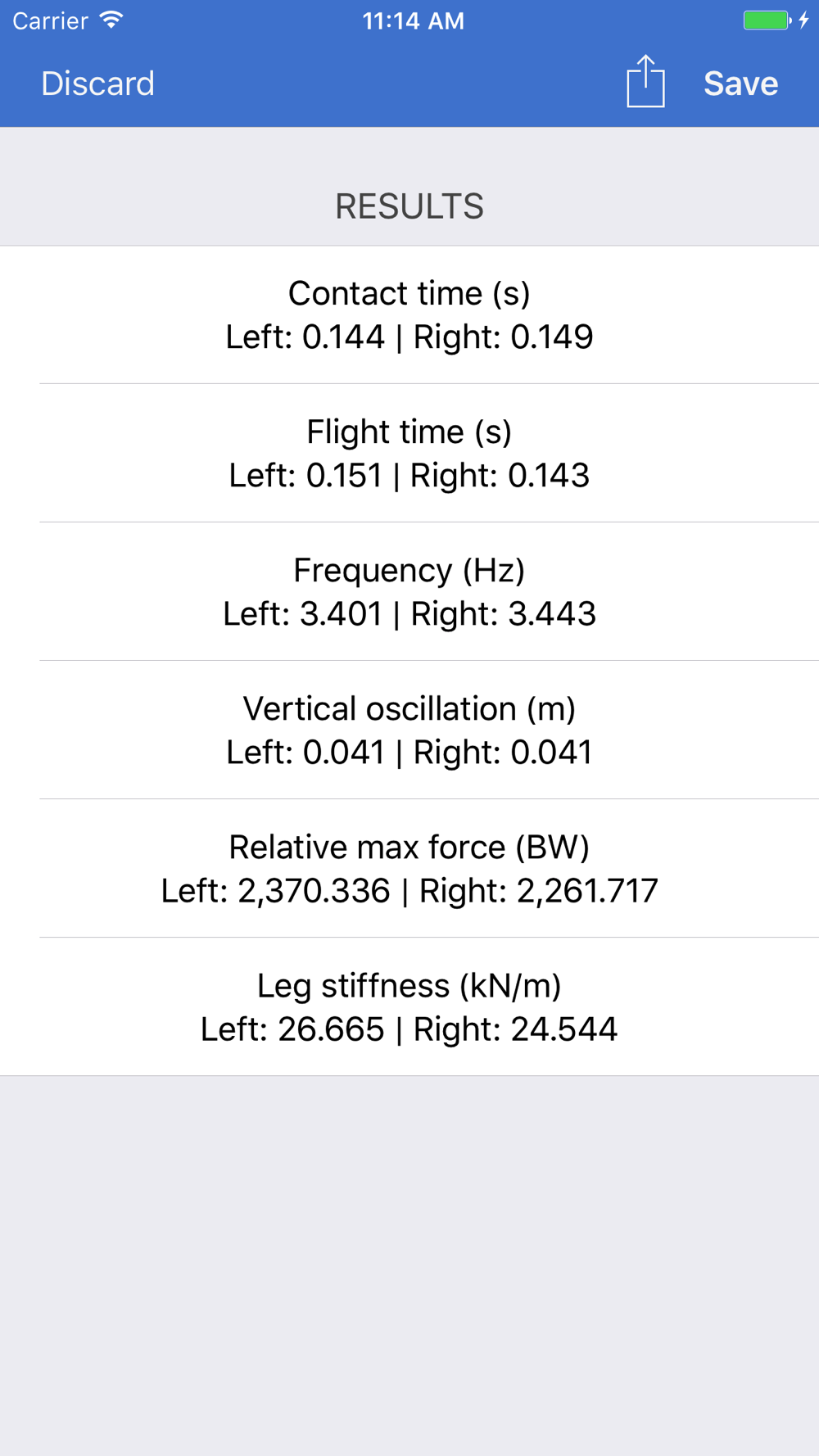Discard these results
This screenshot has height=1456, width=819.
point(97,84)
